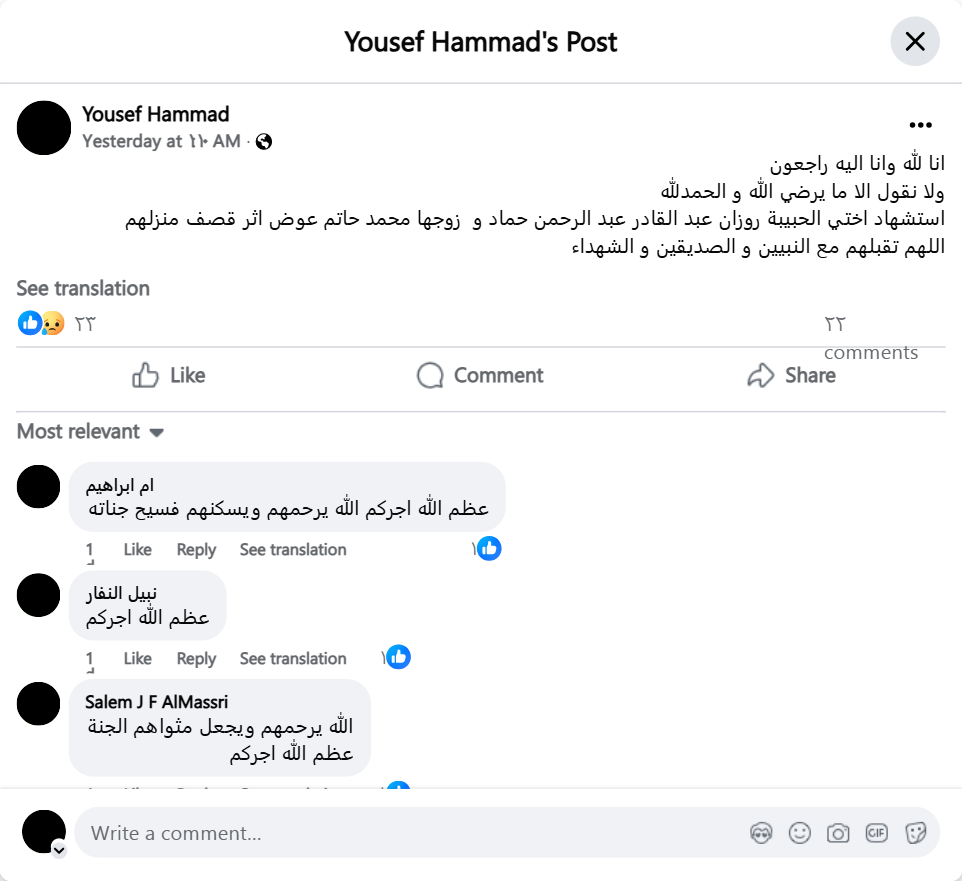The image size is (962, 881).
Task: Open the post options three-dot menu
Action: (920, 125)
